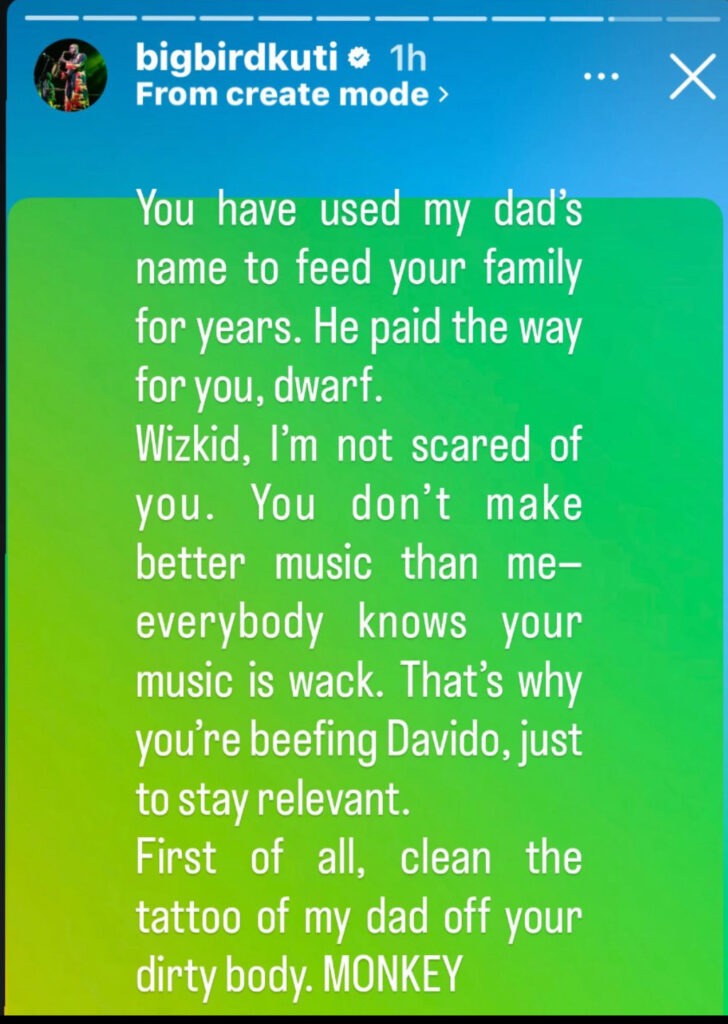Open bigbirdkuti's profile picture
The image size is (728, 1024).
[x=71, y=76]
